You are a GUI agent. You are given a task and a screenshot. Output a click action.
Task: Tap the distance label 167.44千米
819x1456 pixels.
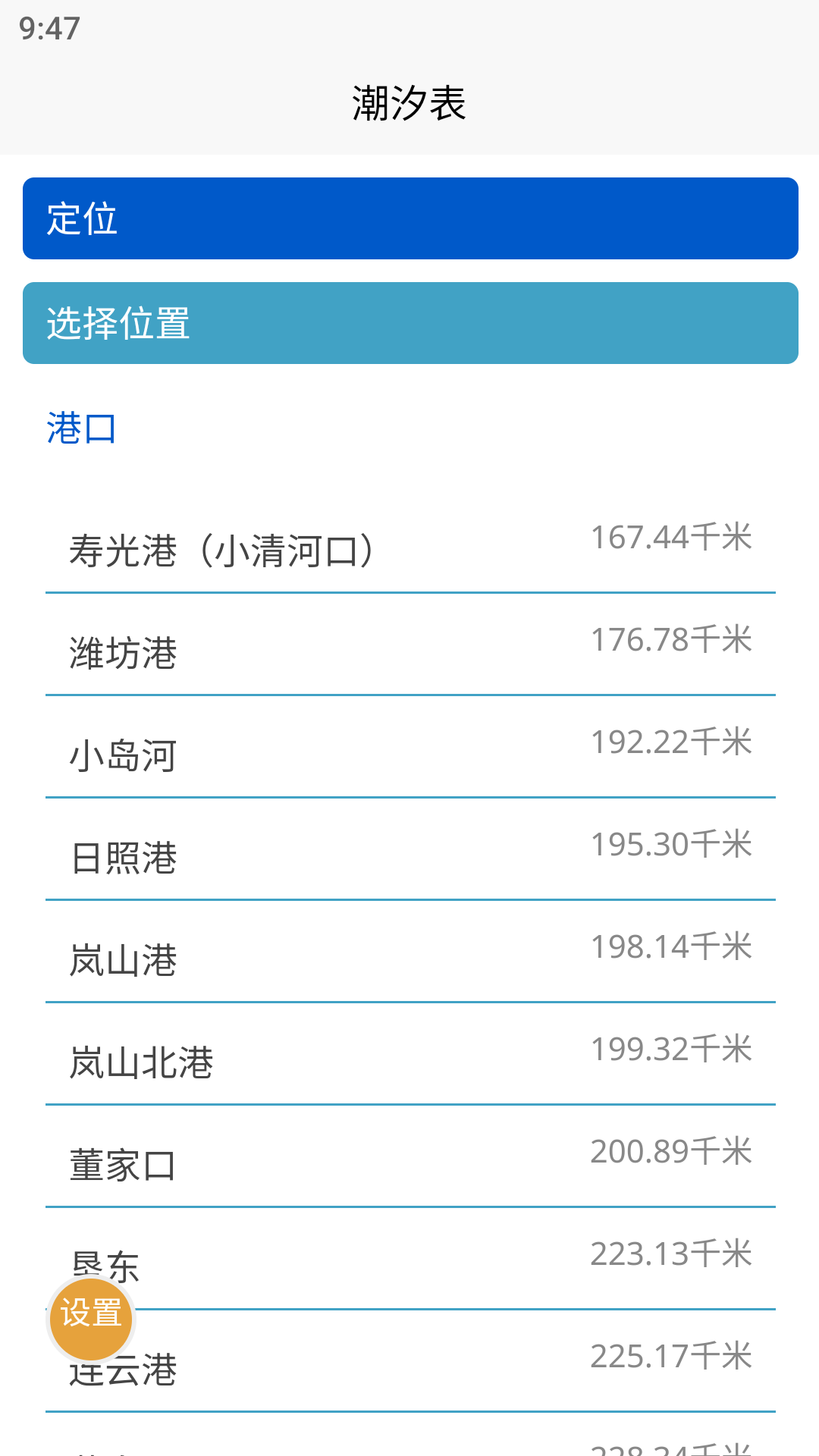(672, 537)
